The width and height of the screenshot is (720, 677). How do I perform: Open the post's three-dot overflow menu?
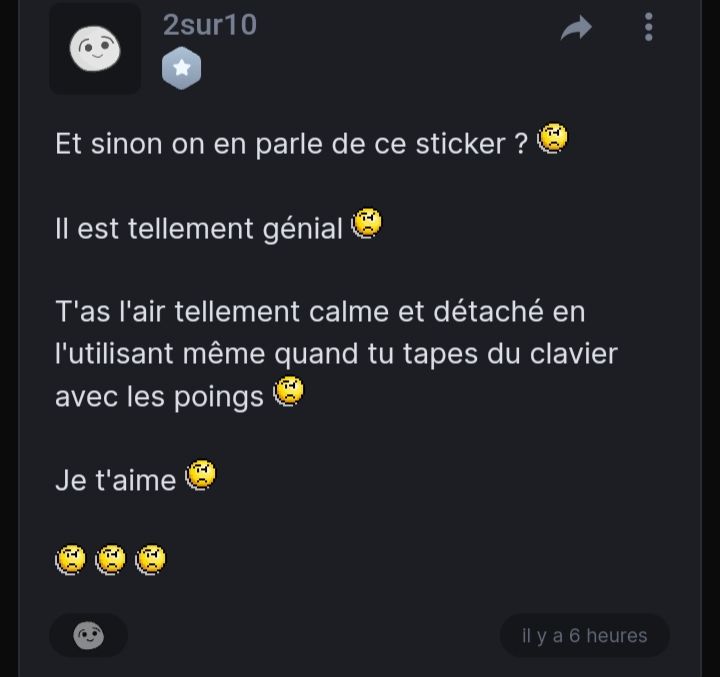coord(649,27)
